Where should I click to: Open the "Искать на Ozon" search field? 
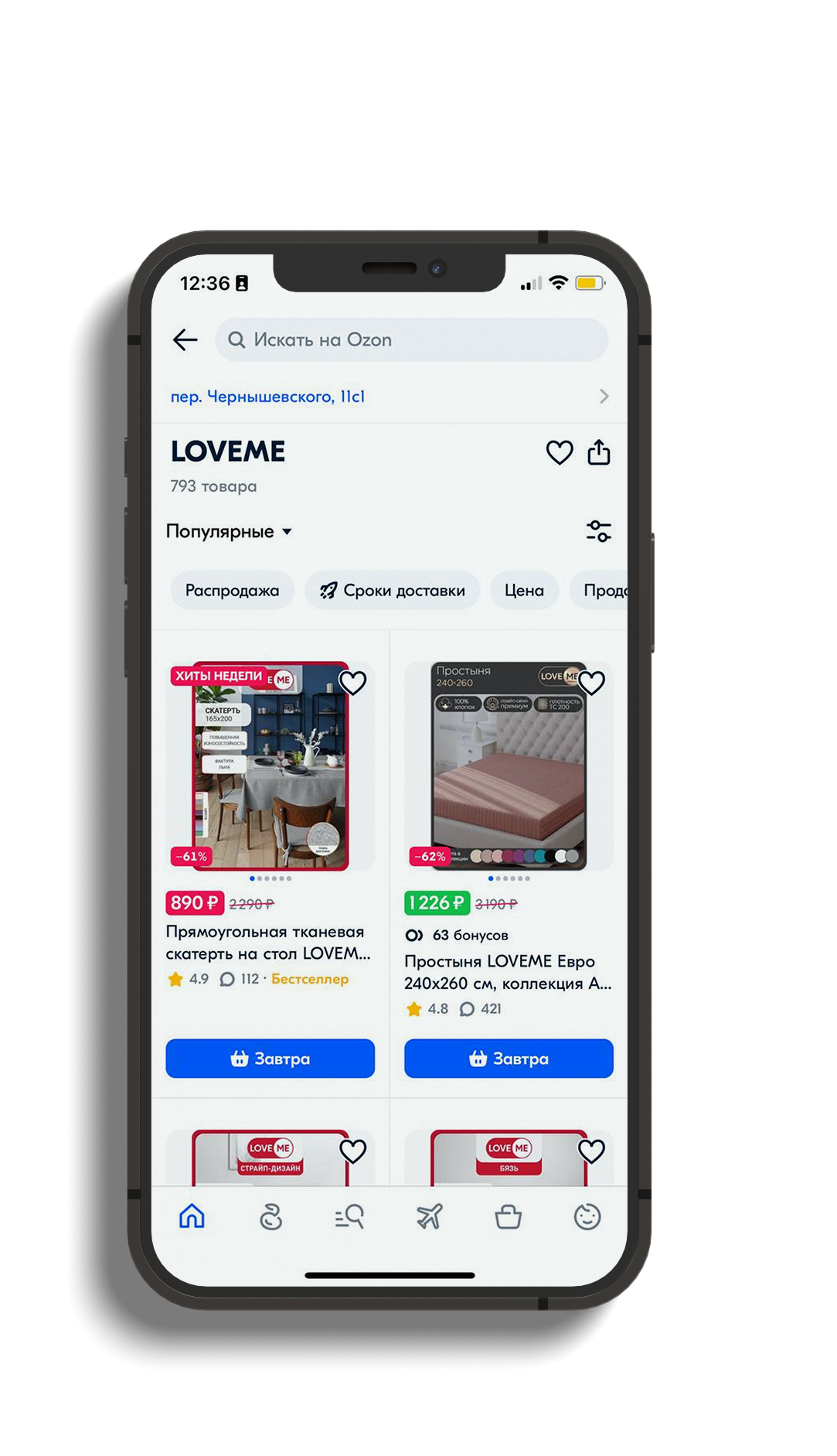[411, 339]
